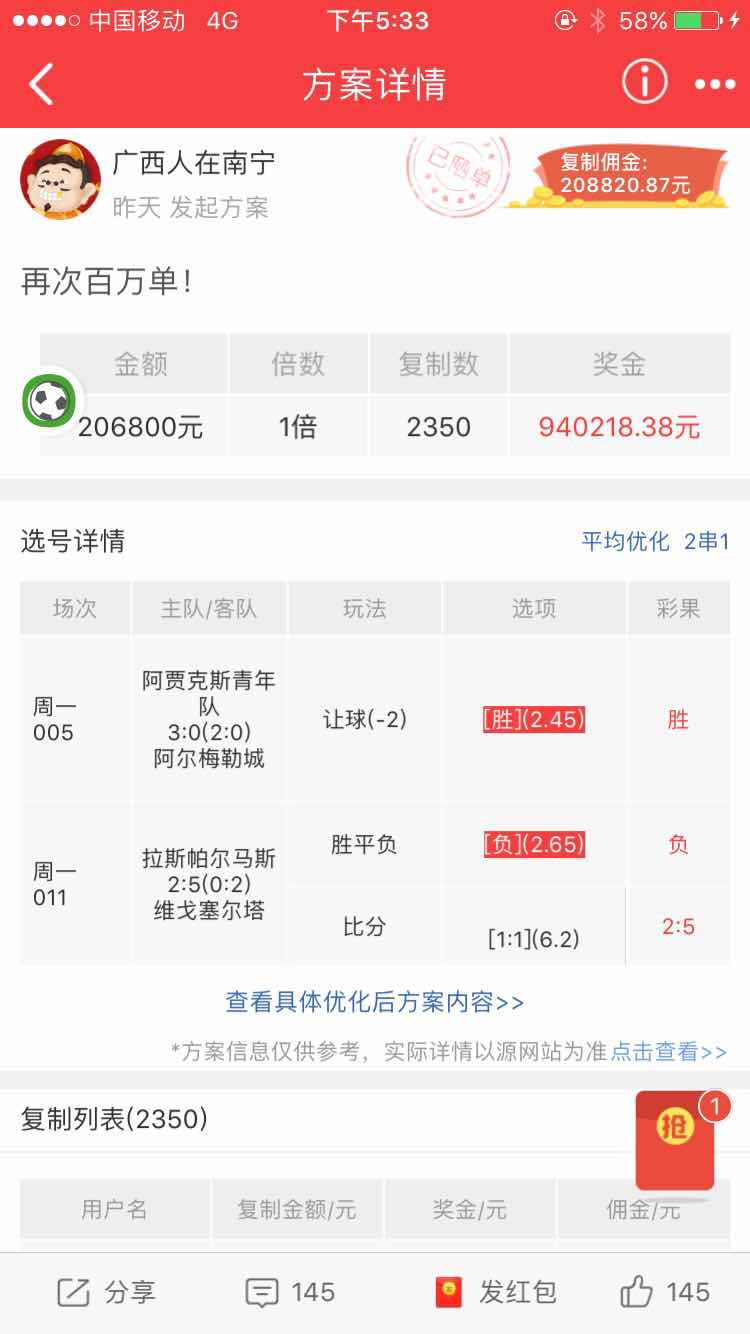Tap the back arrow to leave 方案详情

40,84
